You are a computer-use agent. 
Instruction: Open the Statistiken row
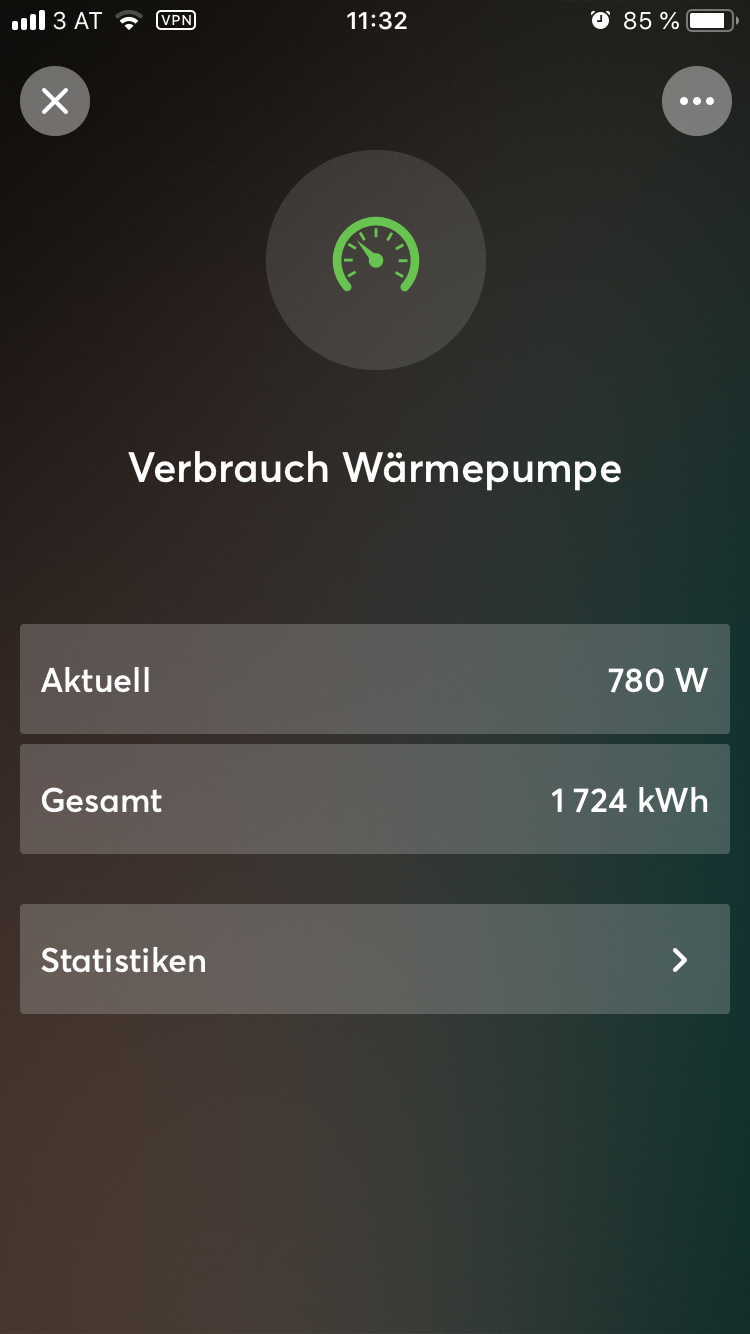(x=375, y=960)
